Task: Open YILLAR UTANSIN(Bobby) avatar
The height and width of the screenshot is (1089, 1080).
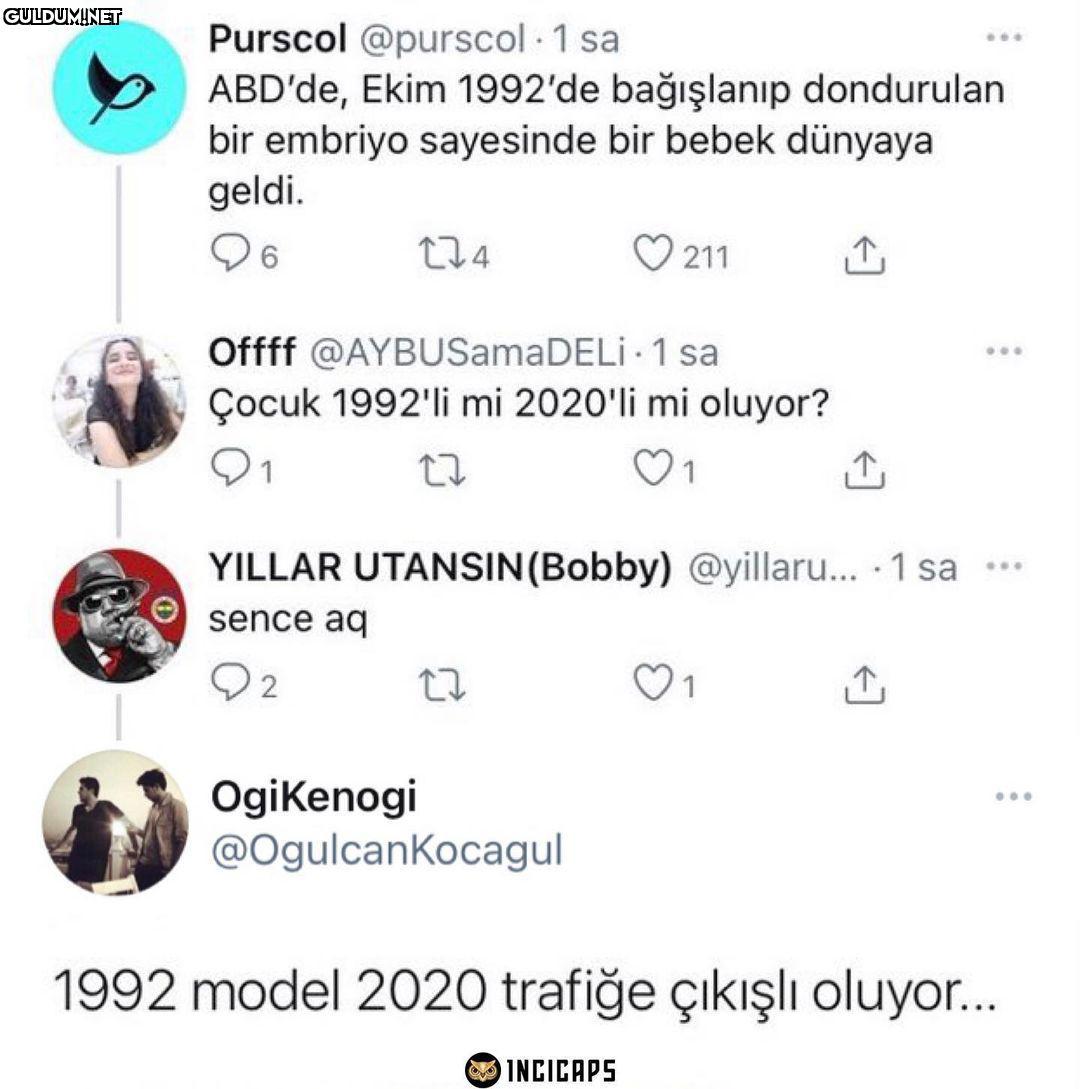Action: coord(119,615)
